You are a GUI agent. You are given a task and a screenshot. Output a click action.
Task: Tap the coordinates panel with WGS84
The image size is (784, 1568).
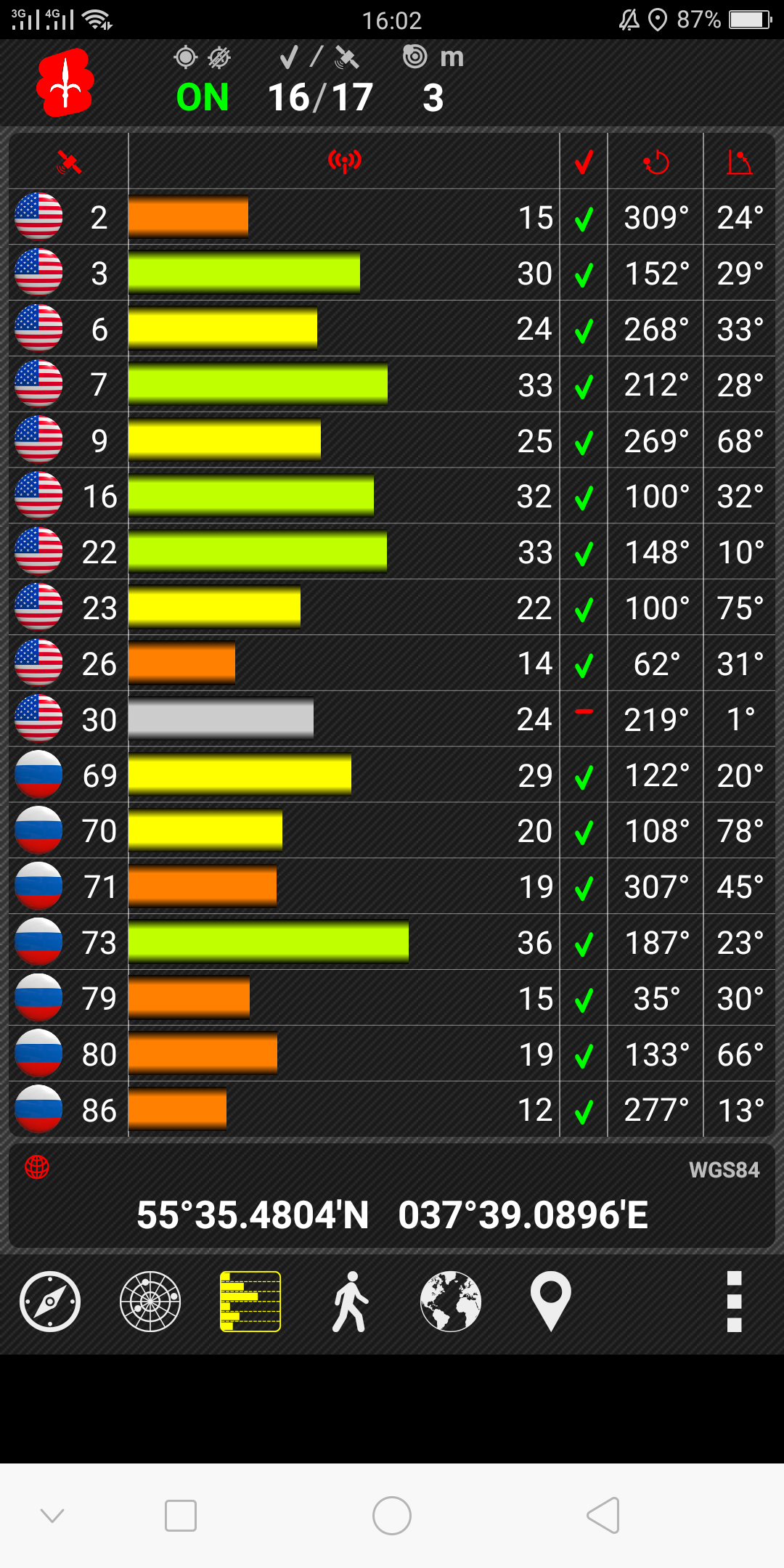(x=392, y=1198)
